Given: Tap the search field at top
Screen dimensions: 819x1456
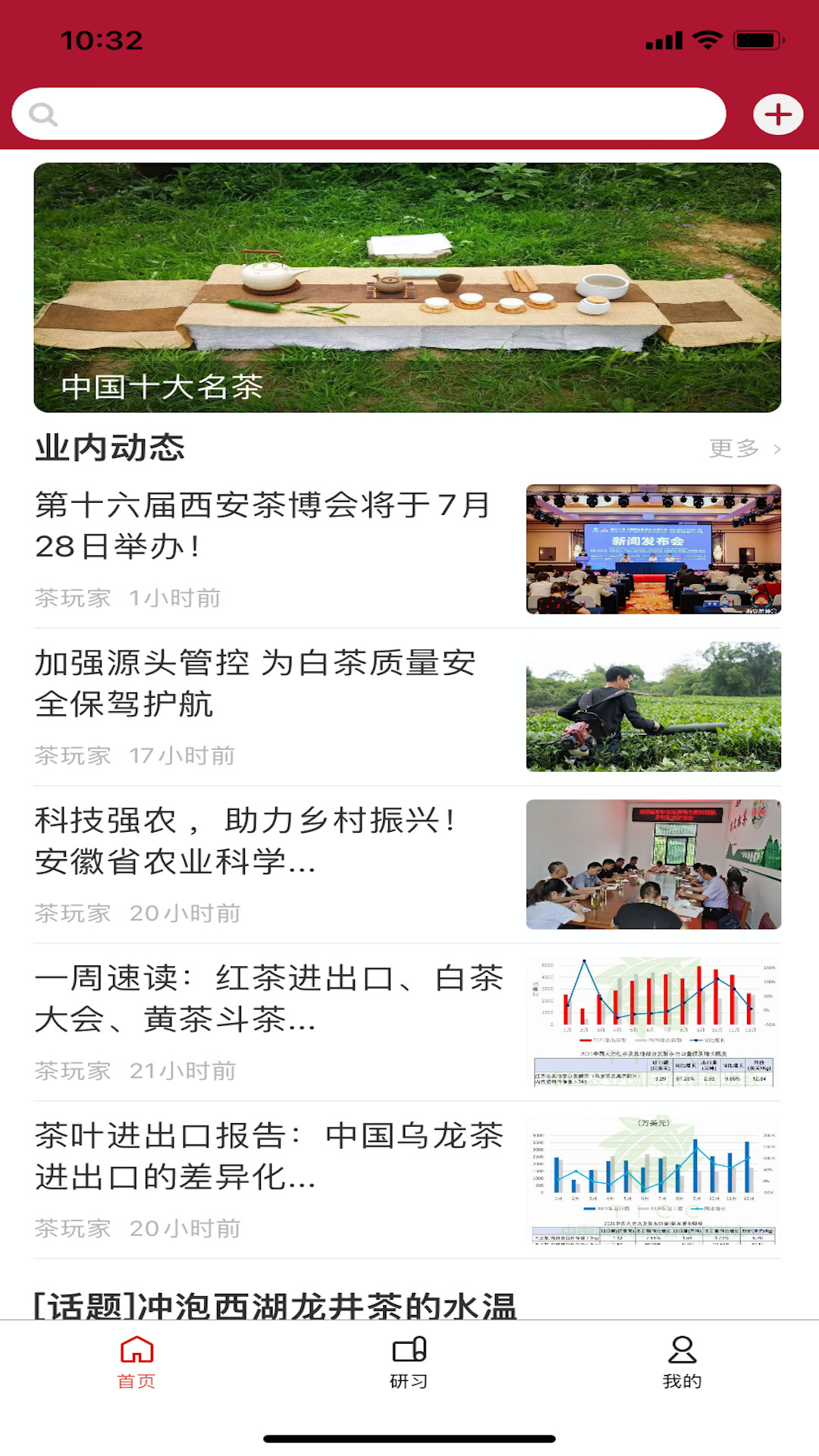Looking at the screenshot, I should pos(369,114).
